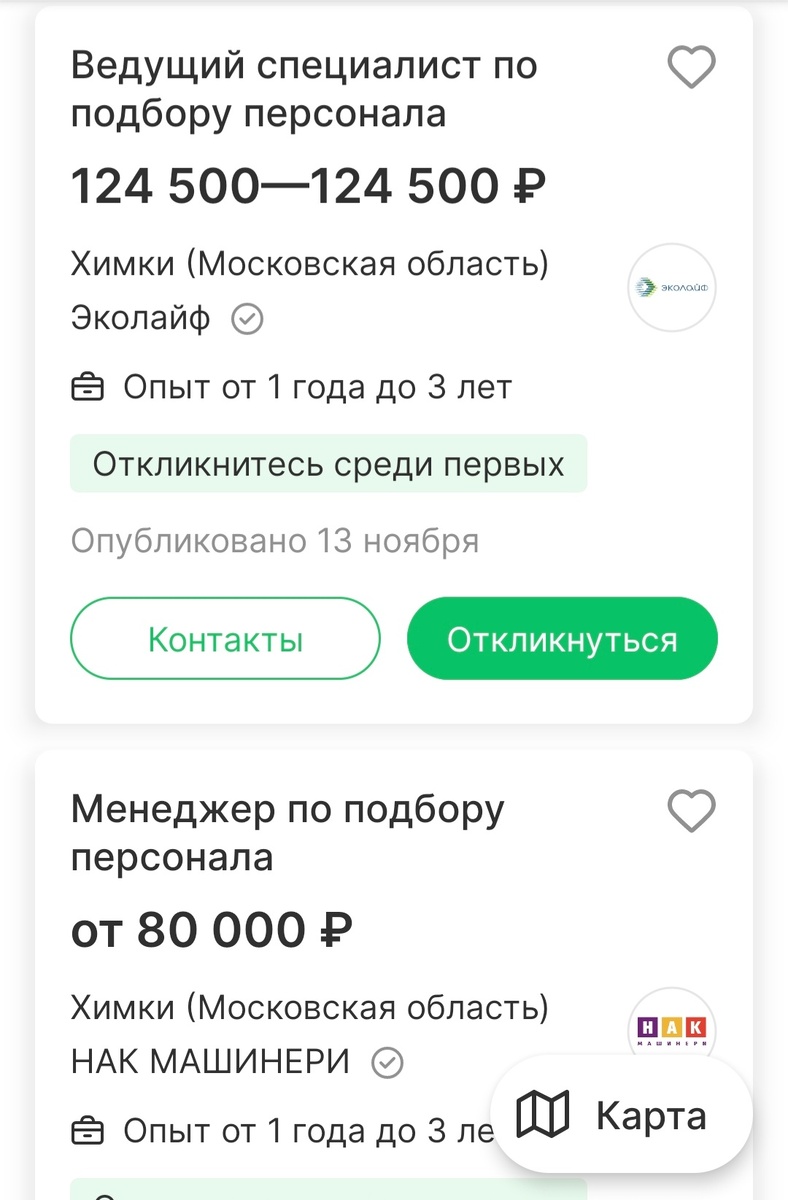Toggle favorite on the Менеджер по подбору vacancy

click(690, 813)
